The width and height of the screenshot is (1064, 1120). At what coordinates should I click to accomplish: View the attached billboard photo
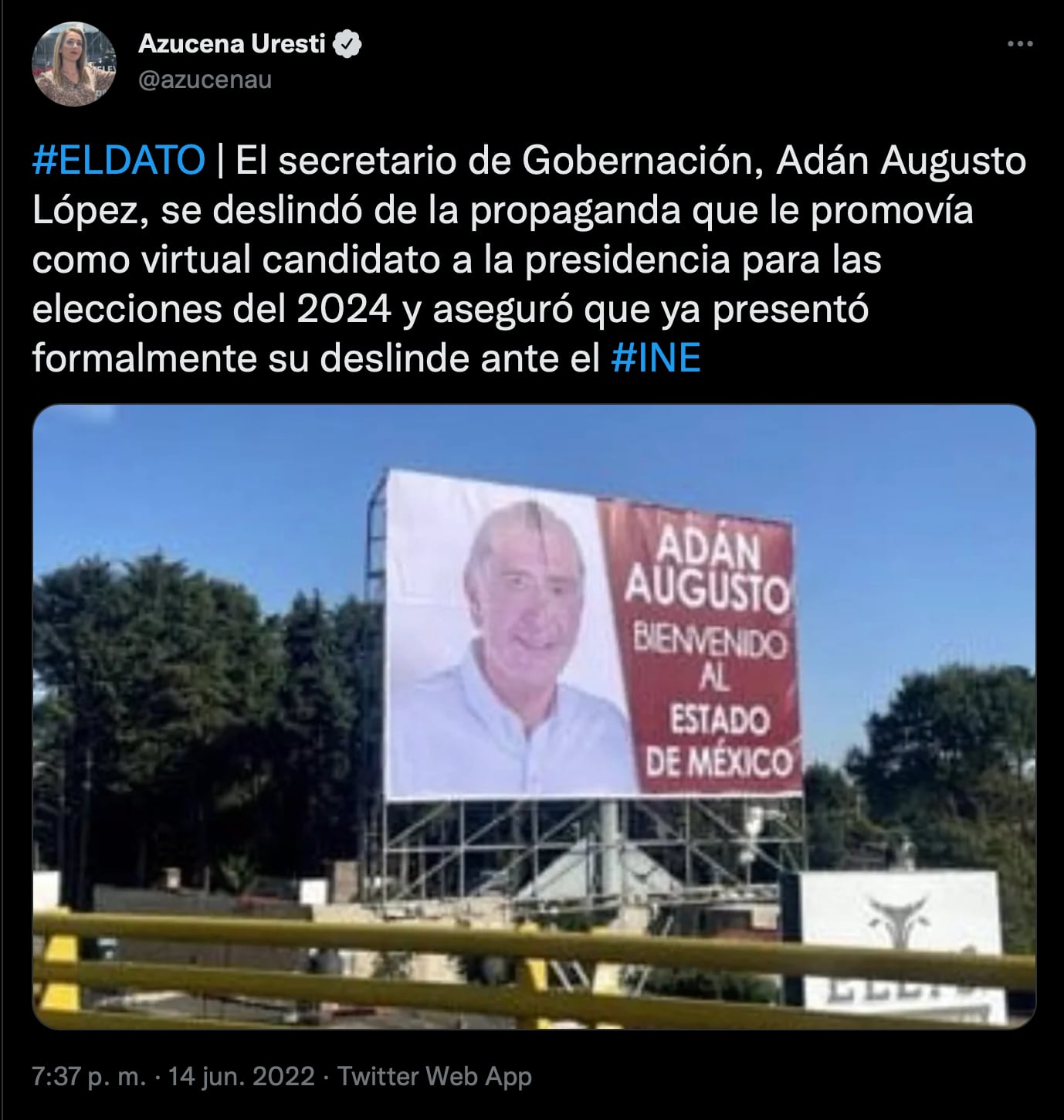pyautogui.click(x=534, y=716)
